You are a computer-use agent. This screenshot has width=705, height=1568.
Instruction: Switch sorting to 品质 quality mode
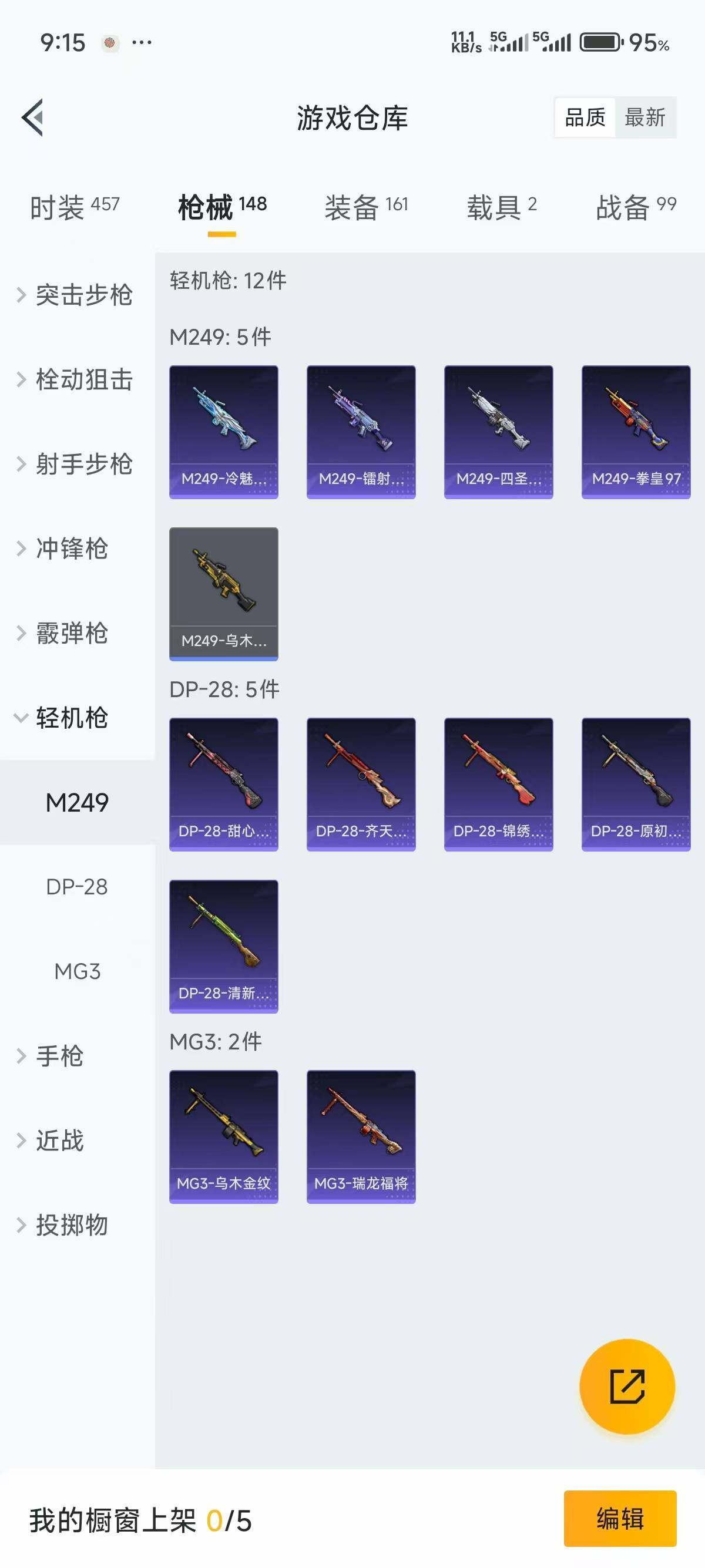pos(585,117)
